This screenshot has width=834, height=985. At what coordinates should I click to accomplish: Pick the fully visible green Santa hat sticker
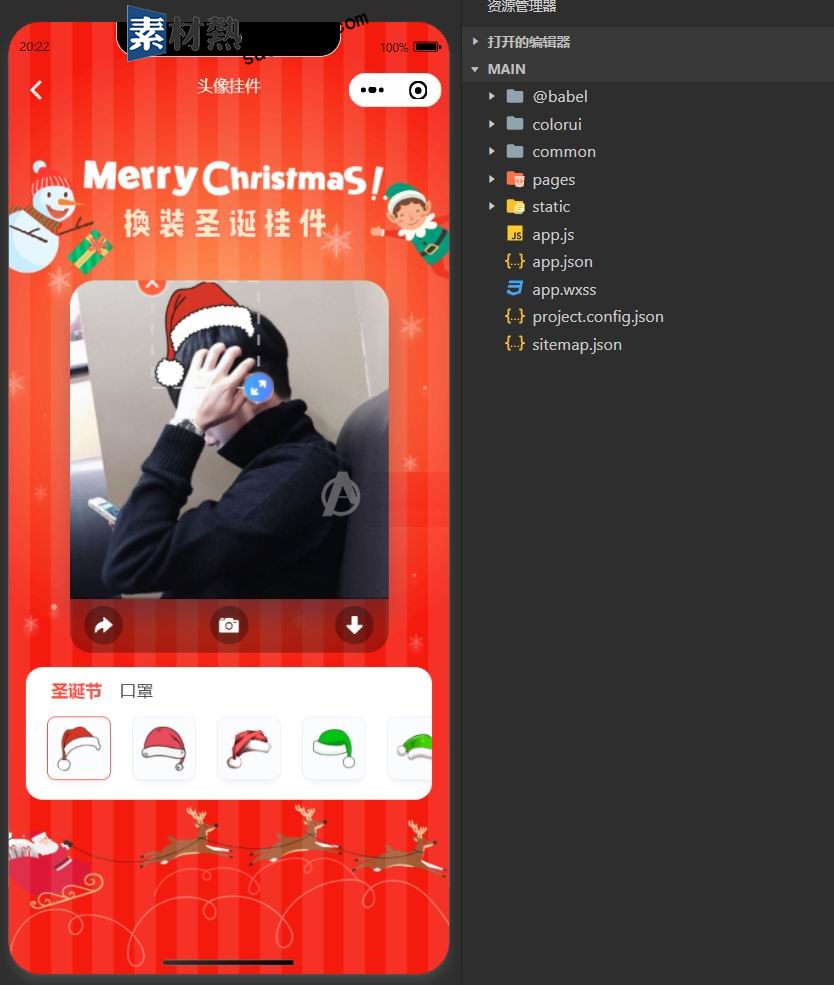(x=334, y=748)
